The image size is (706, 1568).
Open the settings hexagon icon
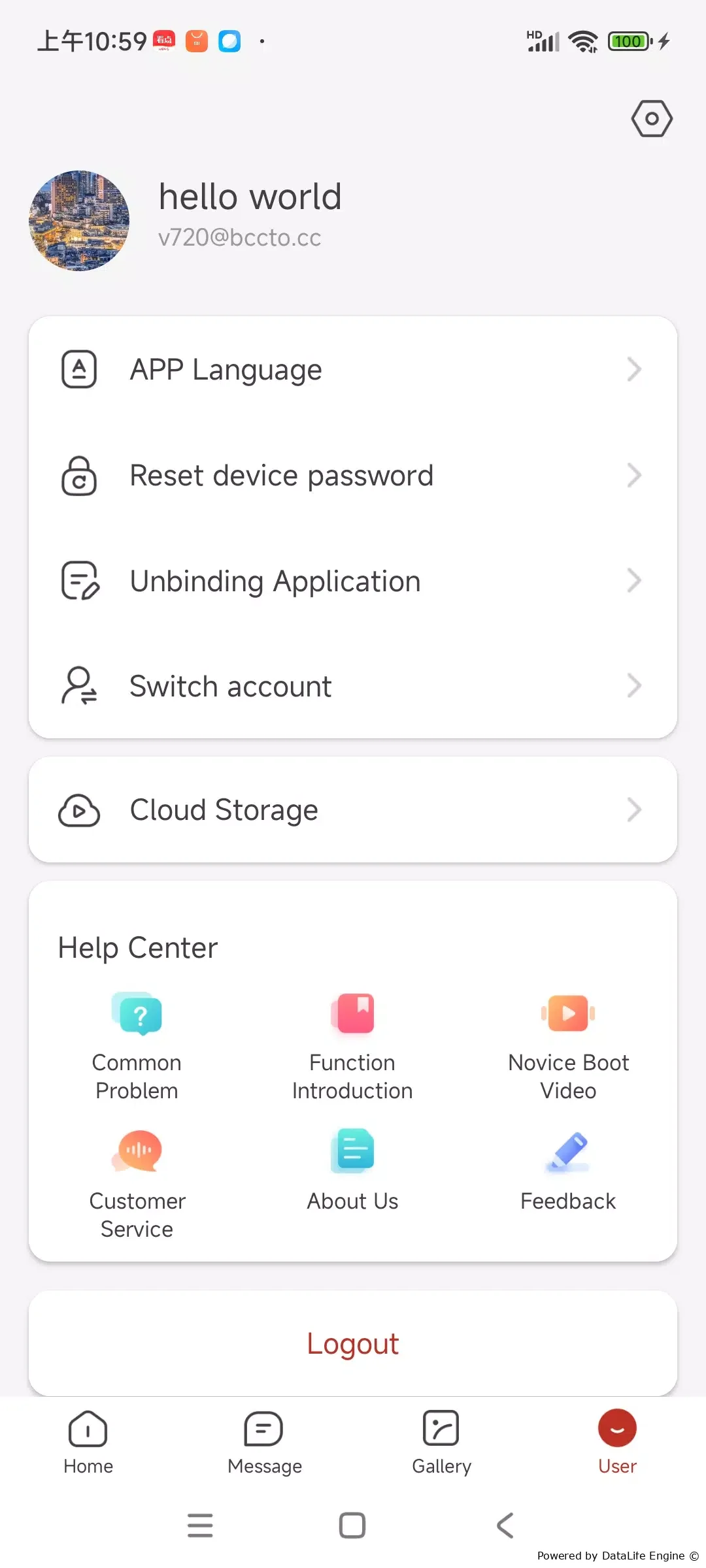(x=652, y=119)
